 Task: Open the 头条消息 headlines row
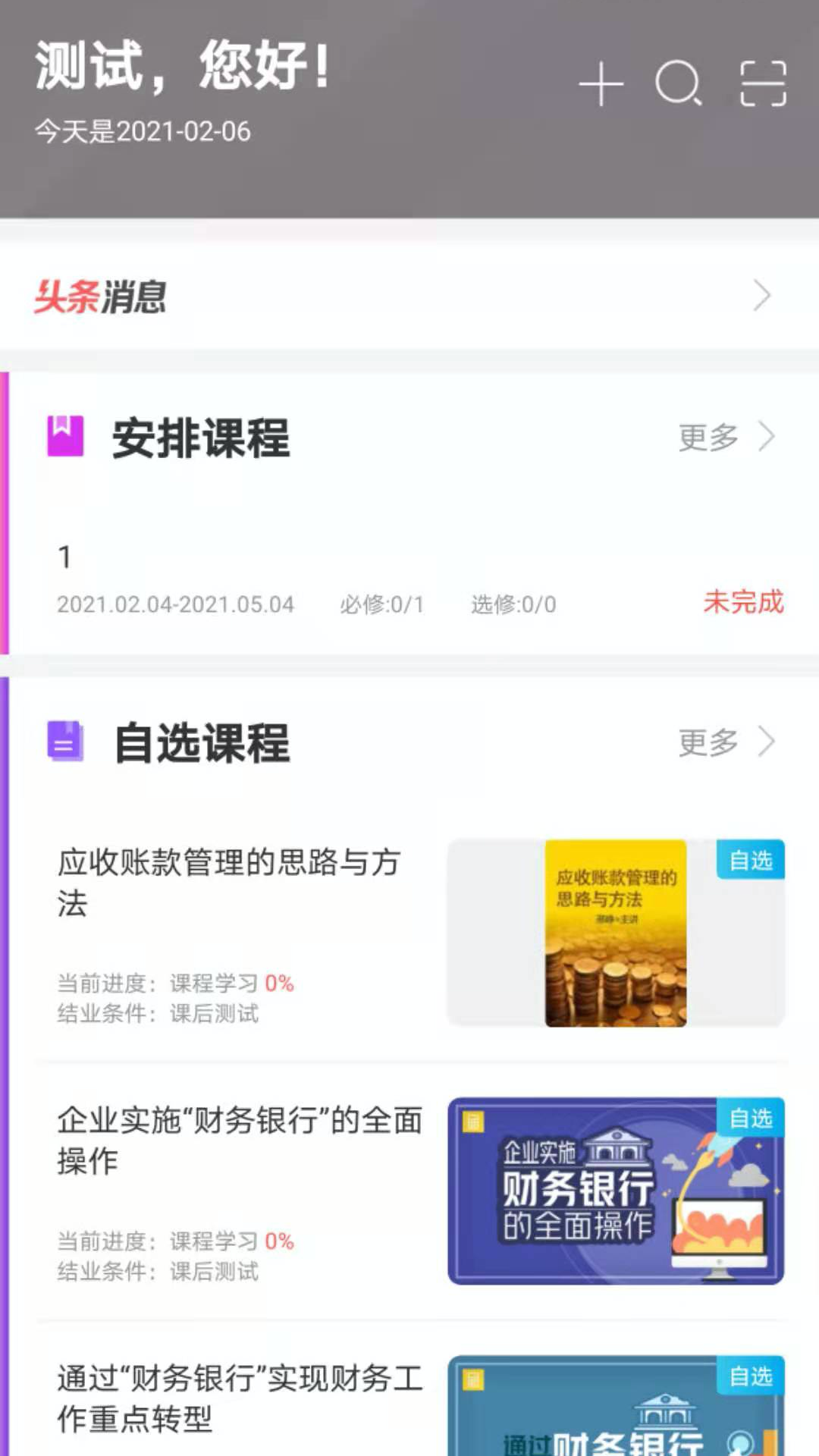pos(409,296)
